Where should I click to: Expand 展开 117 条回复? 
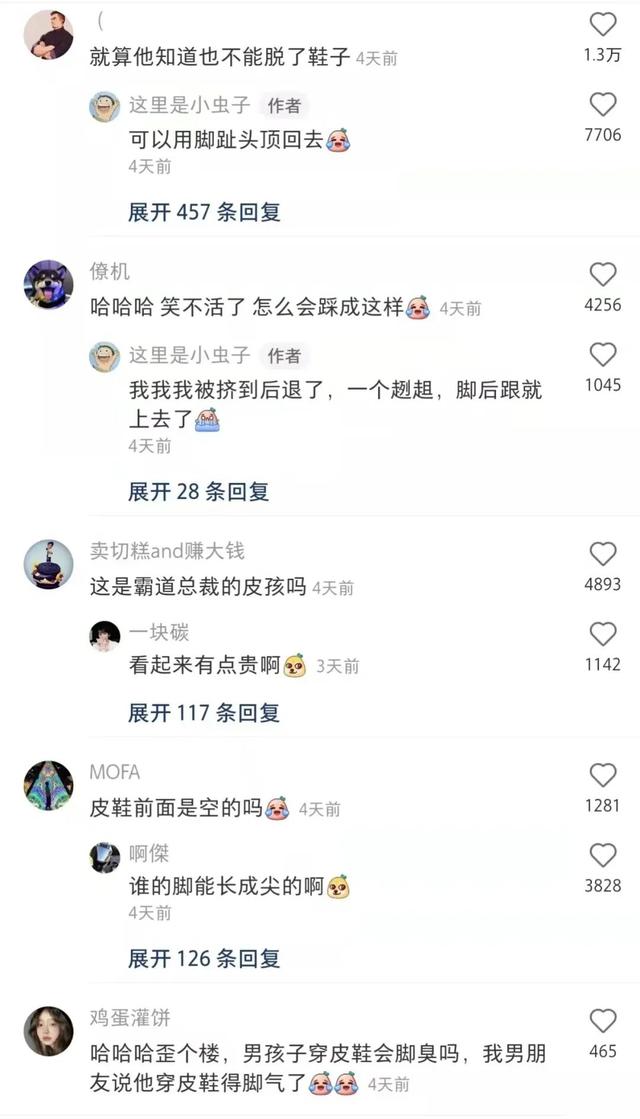pos(204,713)
